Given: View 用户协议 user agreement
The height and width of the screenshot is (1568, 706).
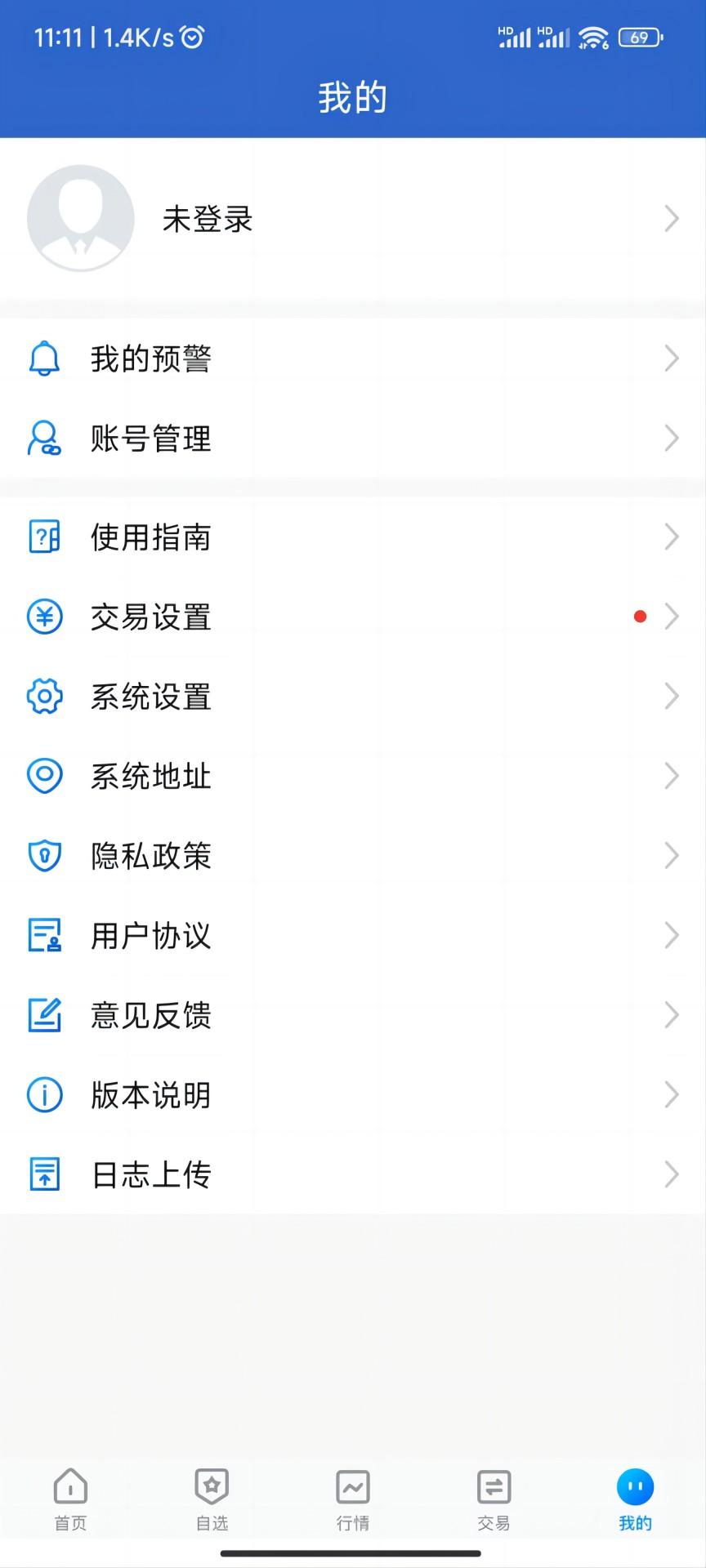Looking at the screenshot, I should pyautogui.click(x=351, y=935).
